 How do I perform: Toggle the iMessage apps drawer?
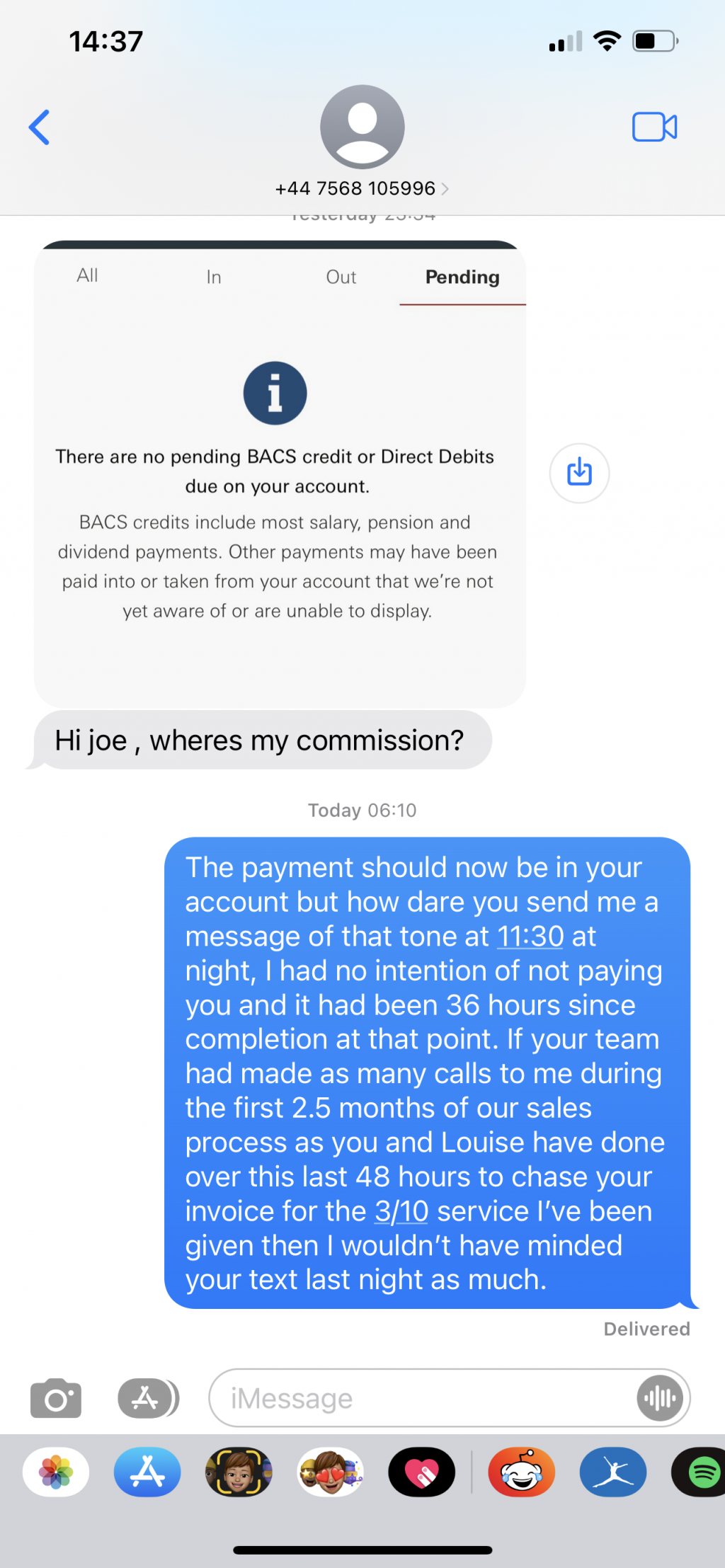(x=147, y=1398)
